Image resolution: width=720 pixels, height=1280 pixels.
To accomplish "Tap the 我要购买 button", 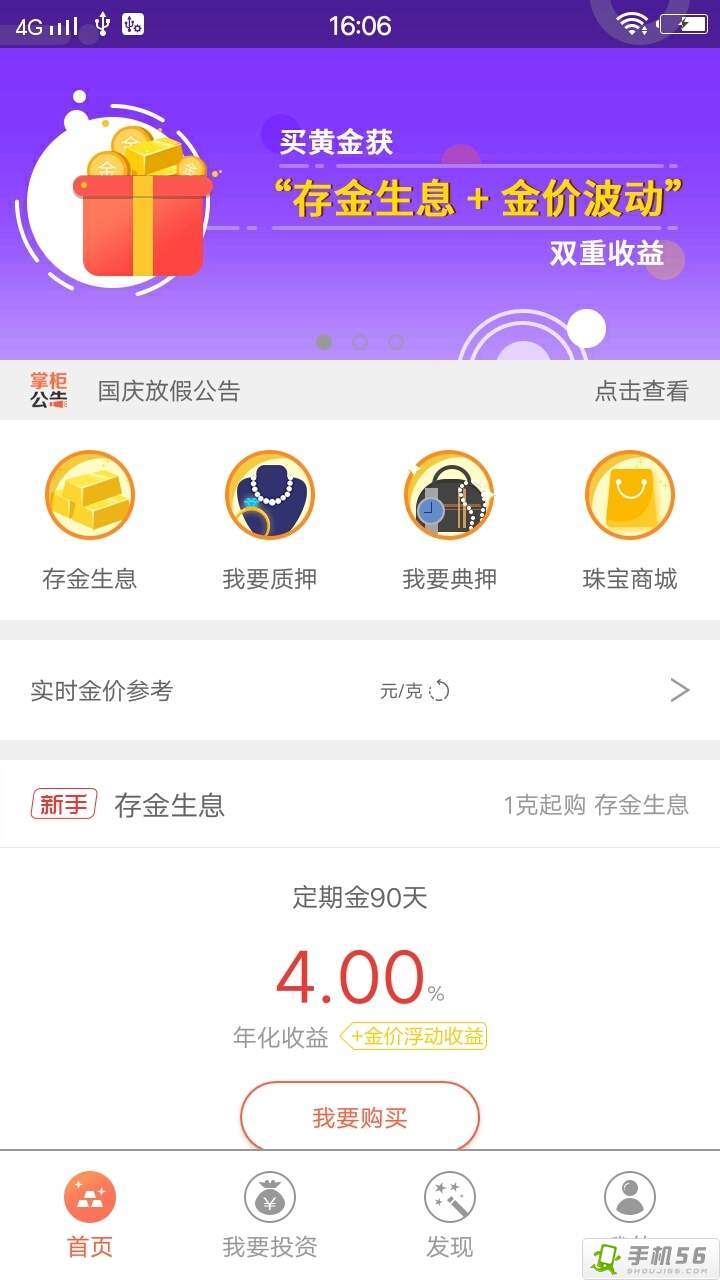I will point(360,1117).
